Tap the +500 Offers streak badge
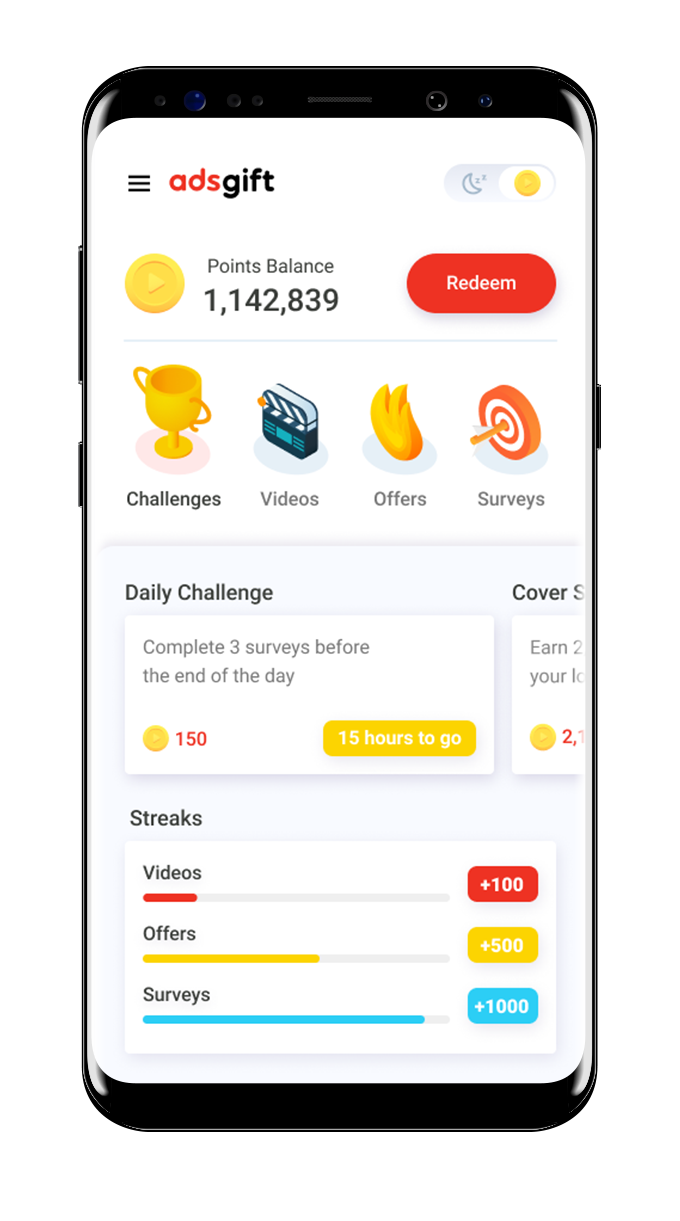680x1221 pixels. click(x=502, y=945)
